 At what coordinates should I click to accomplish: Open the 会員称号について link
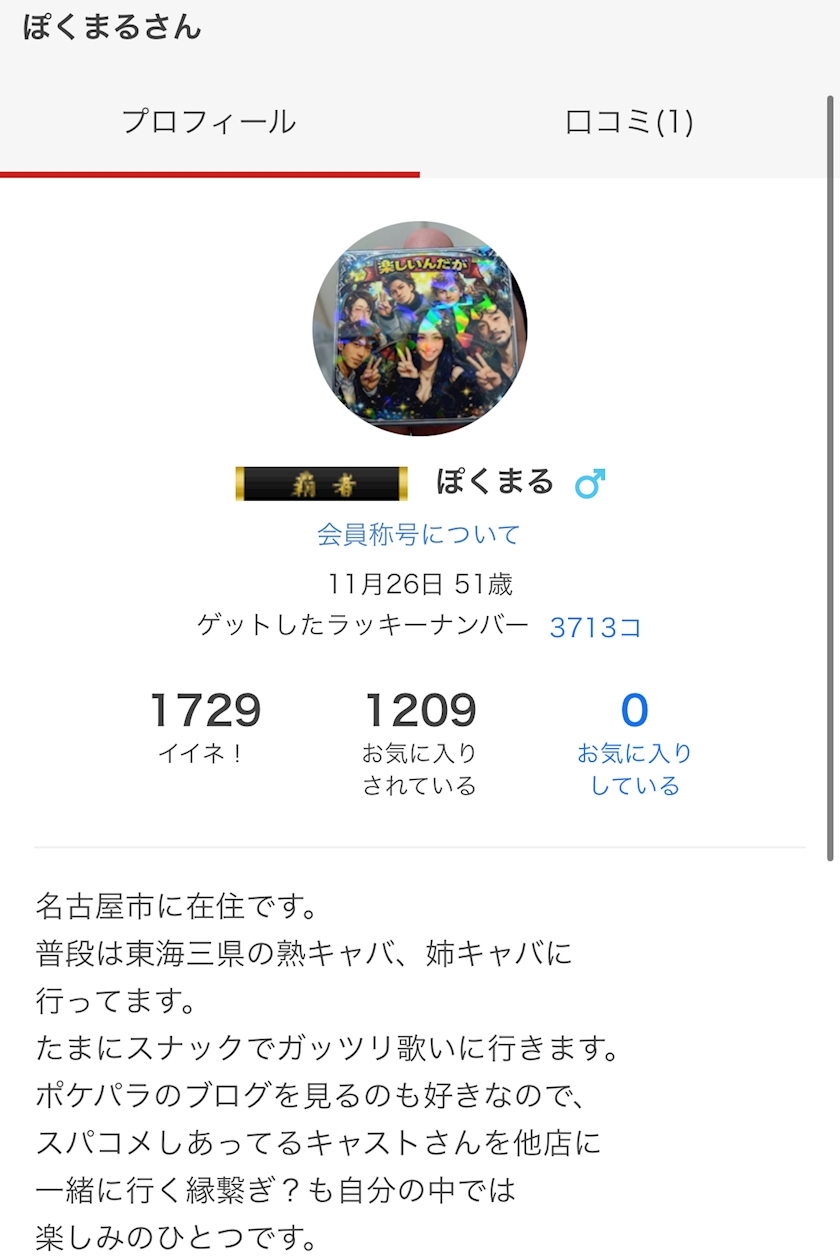click(x=419, y=535)
